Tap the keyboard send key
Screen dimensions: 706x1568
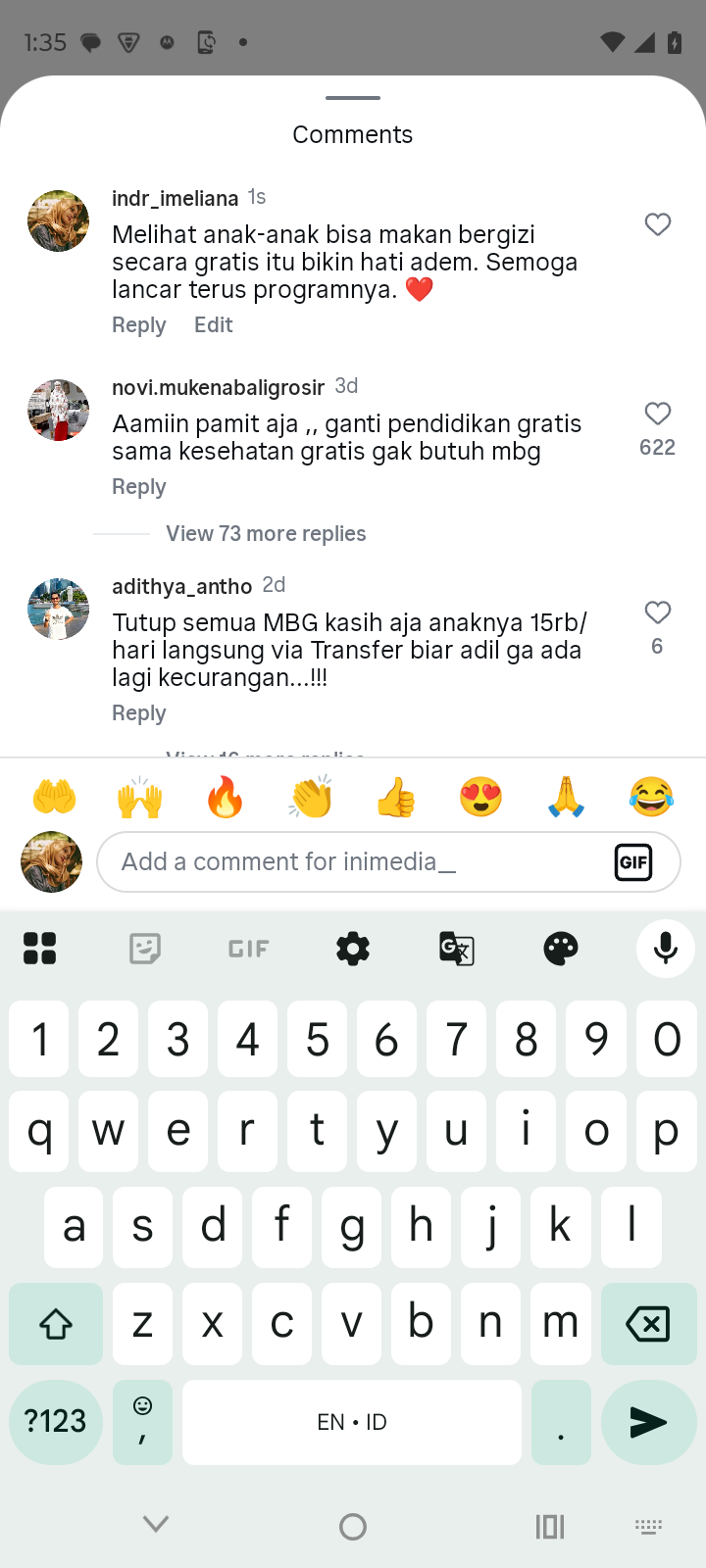pos(647,1422)
